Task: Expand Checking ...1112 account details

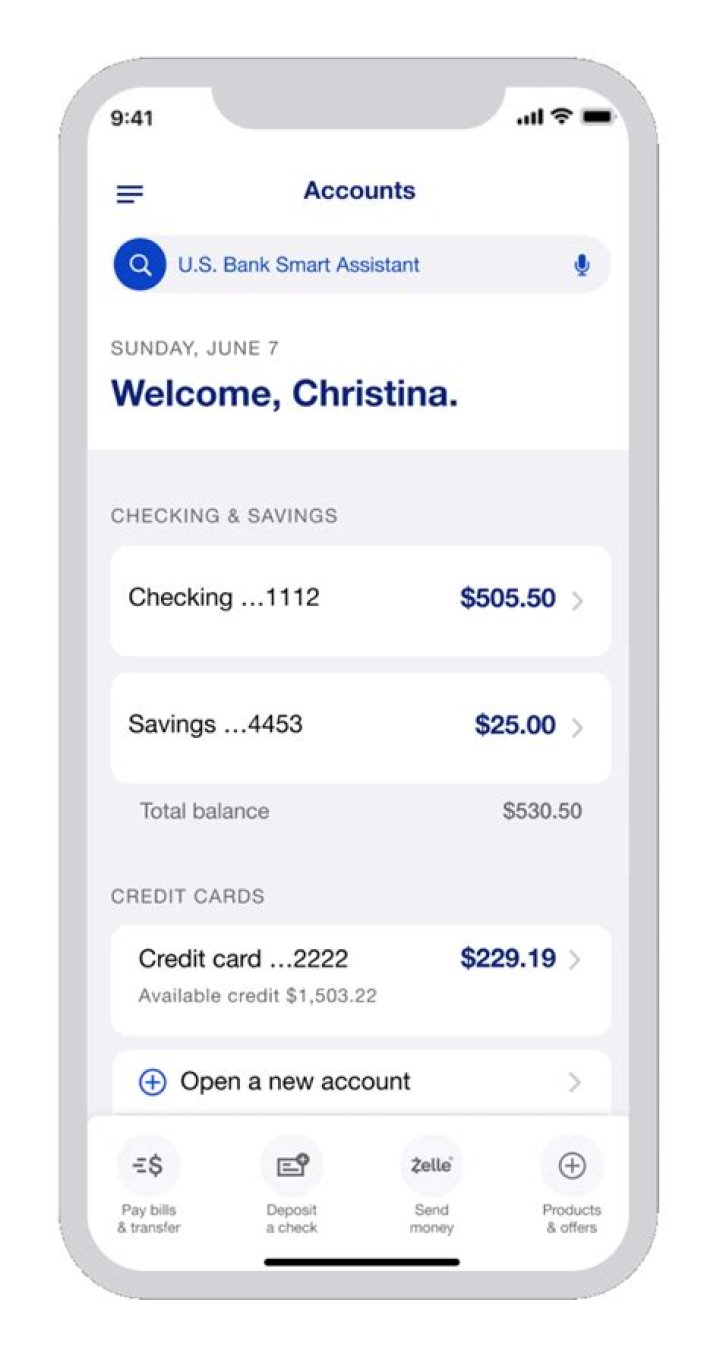Action: point(360,598)
